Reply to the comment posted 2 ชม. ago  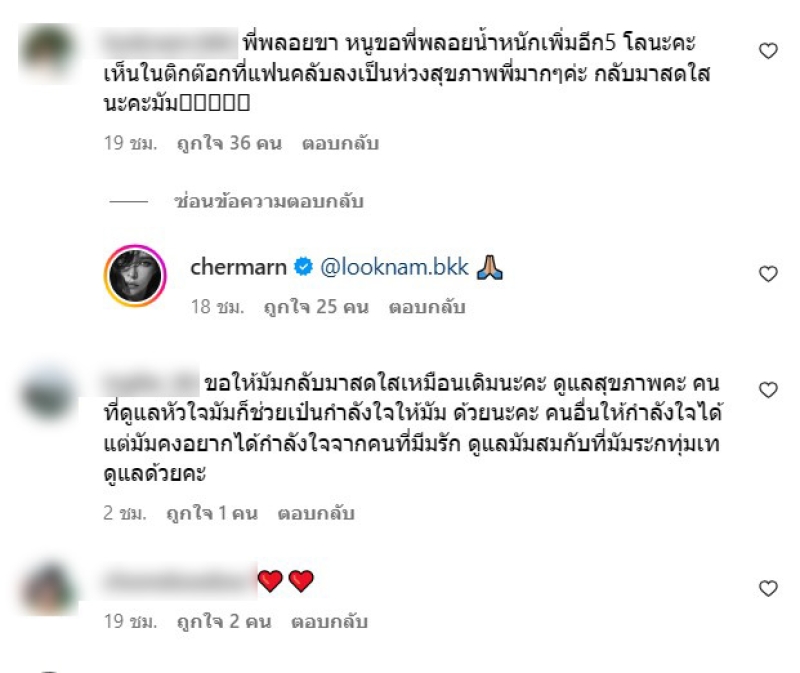pyautogui.click(x=319, y=514)
